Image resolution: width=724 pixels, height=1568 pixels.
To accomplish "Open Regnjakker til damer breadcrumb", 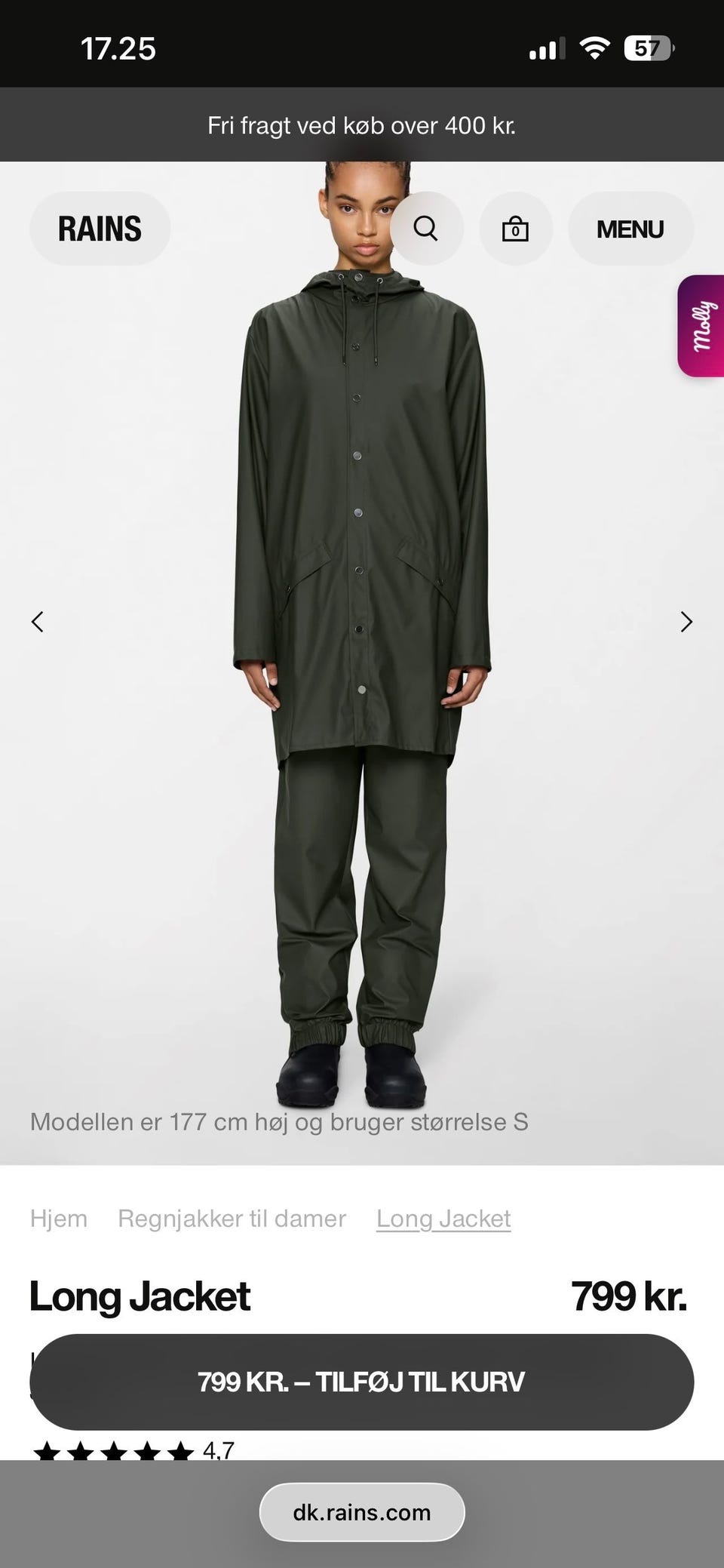I will click(232, 1219).
